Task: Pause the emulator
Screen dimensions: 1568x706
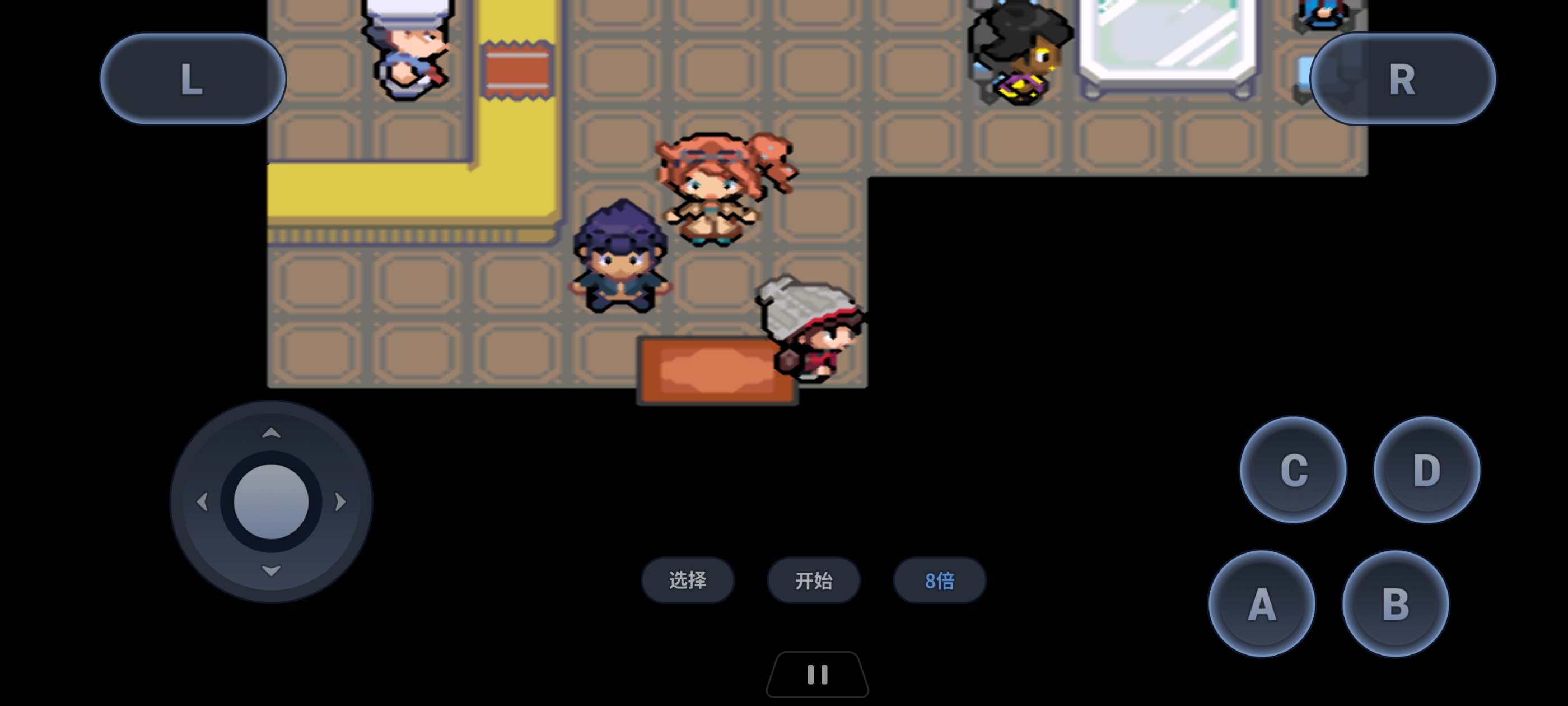Action: [x=817, y=674]
